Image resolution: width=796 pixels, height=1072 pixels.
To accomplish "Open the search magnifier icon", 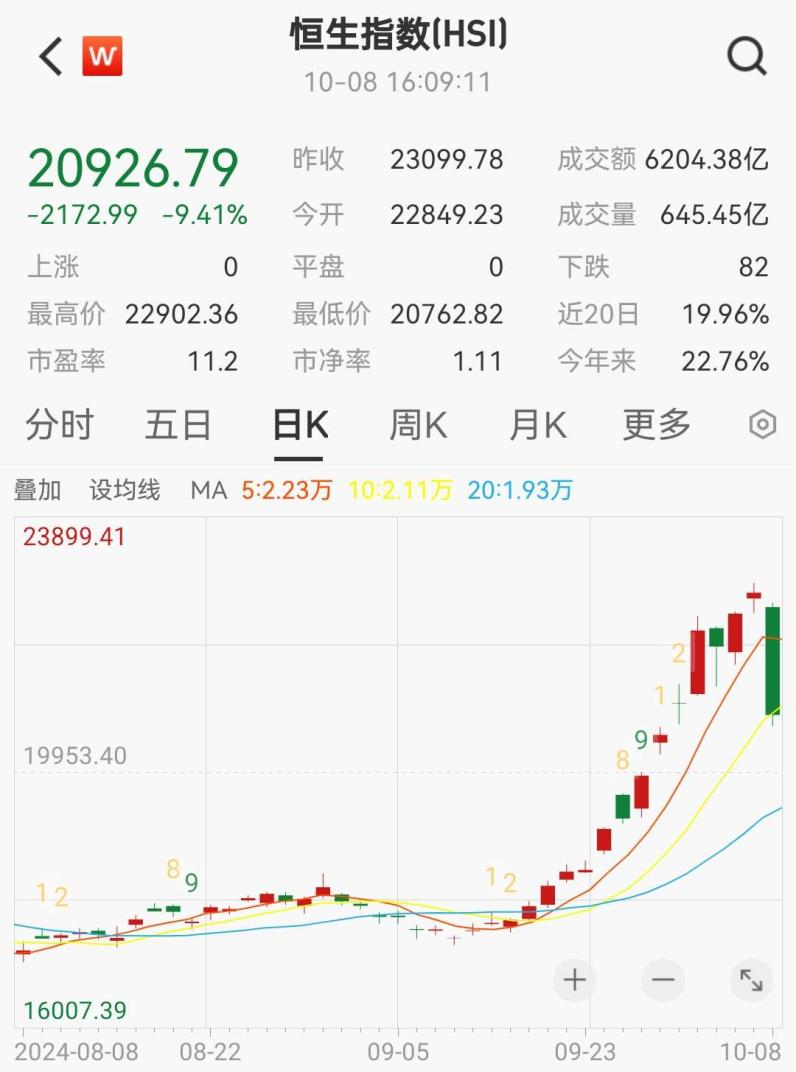I will coord(746,56).
